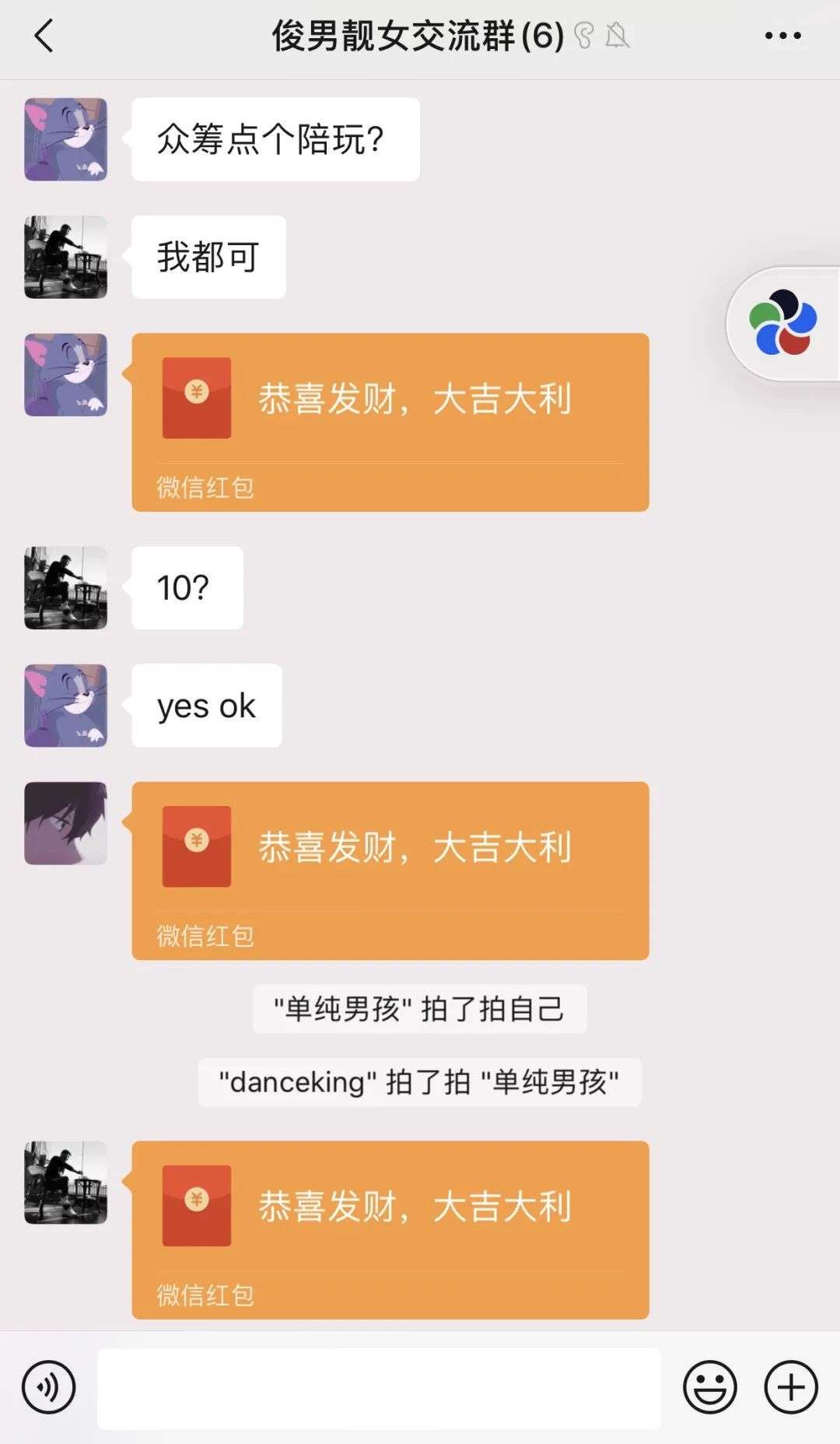Viewport: 840px width, 1444px height.
Task: Open the last red packet in chat
Action: [x=390, y=1229]
